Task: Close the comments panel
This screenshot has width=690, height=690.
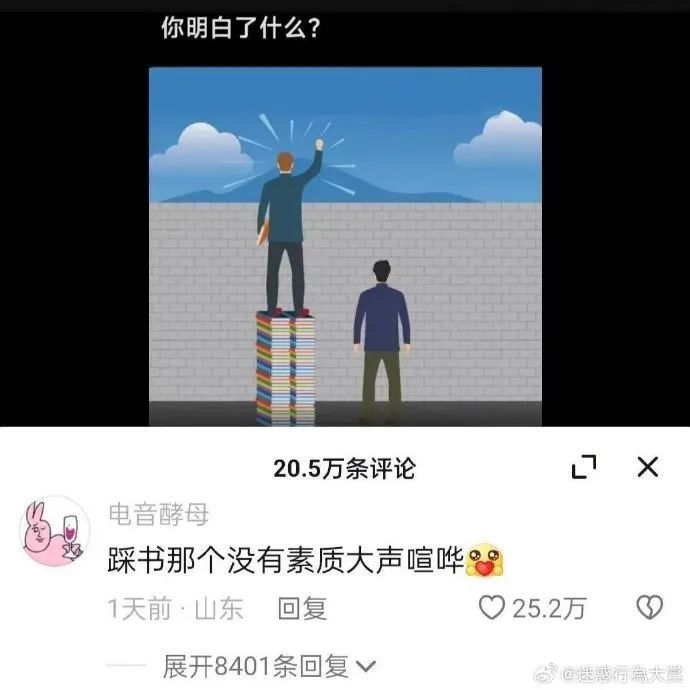Action: click(x=648, y=466)
